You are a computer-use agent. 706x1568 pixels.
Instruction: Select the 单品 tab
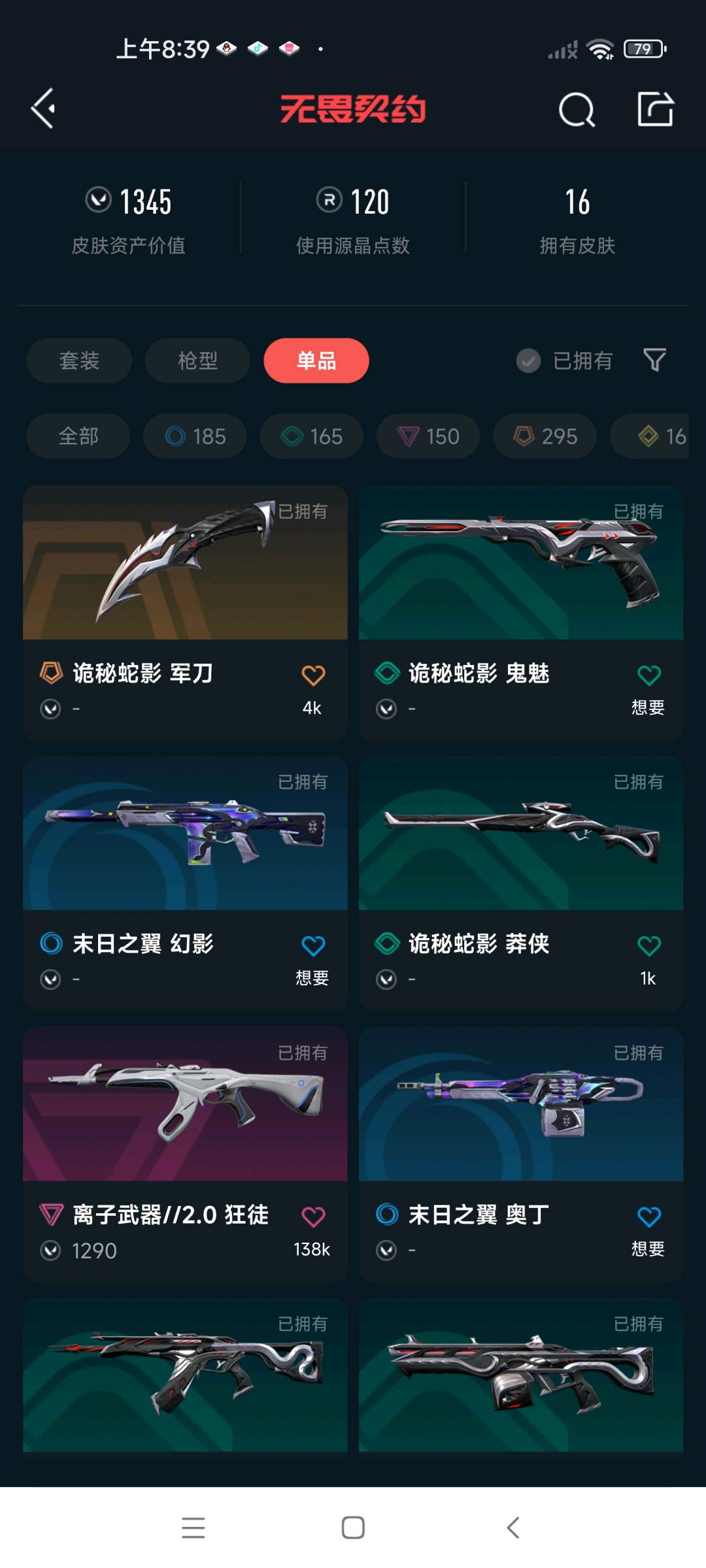(x=316, y=361)
